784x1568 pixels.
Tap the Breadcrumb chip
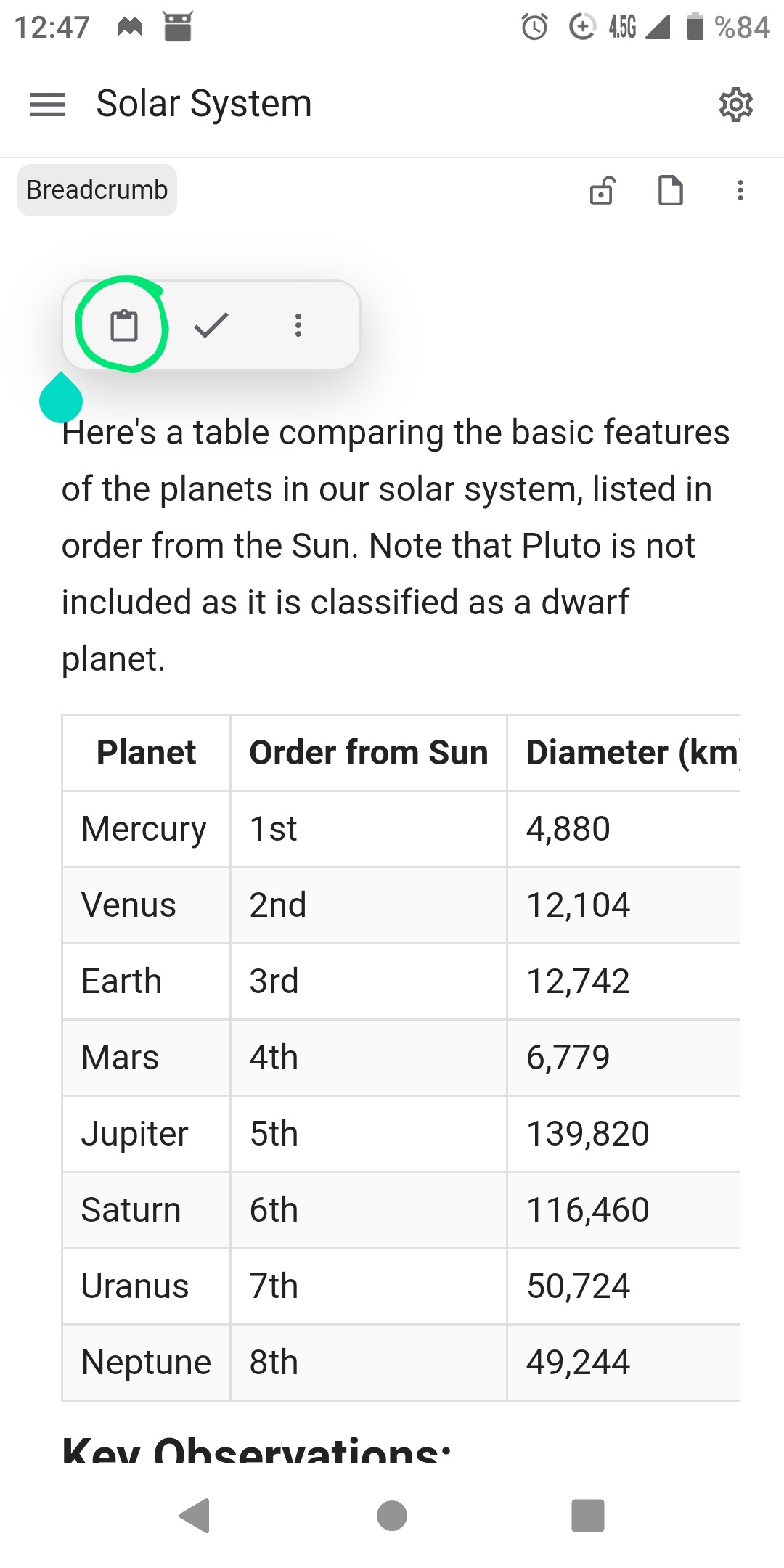click(x=97, y=190)
